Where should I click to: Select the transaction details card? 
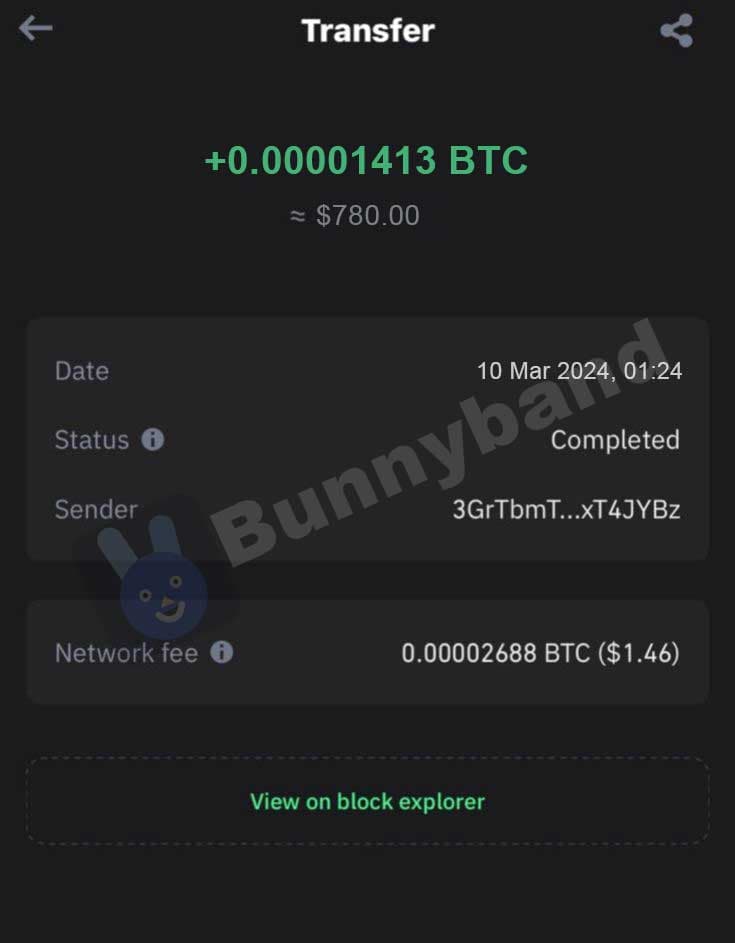(x=367, y=440)
